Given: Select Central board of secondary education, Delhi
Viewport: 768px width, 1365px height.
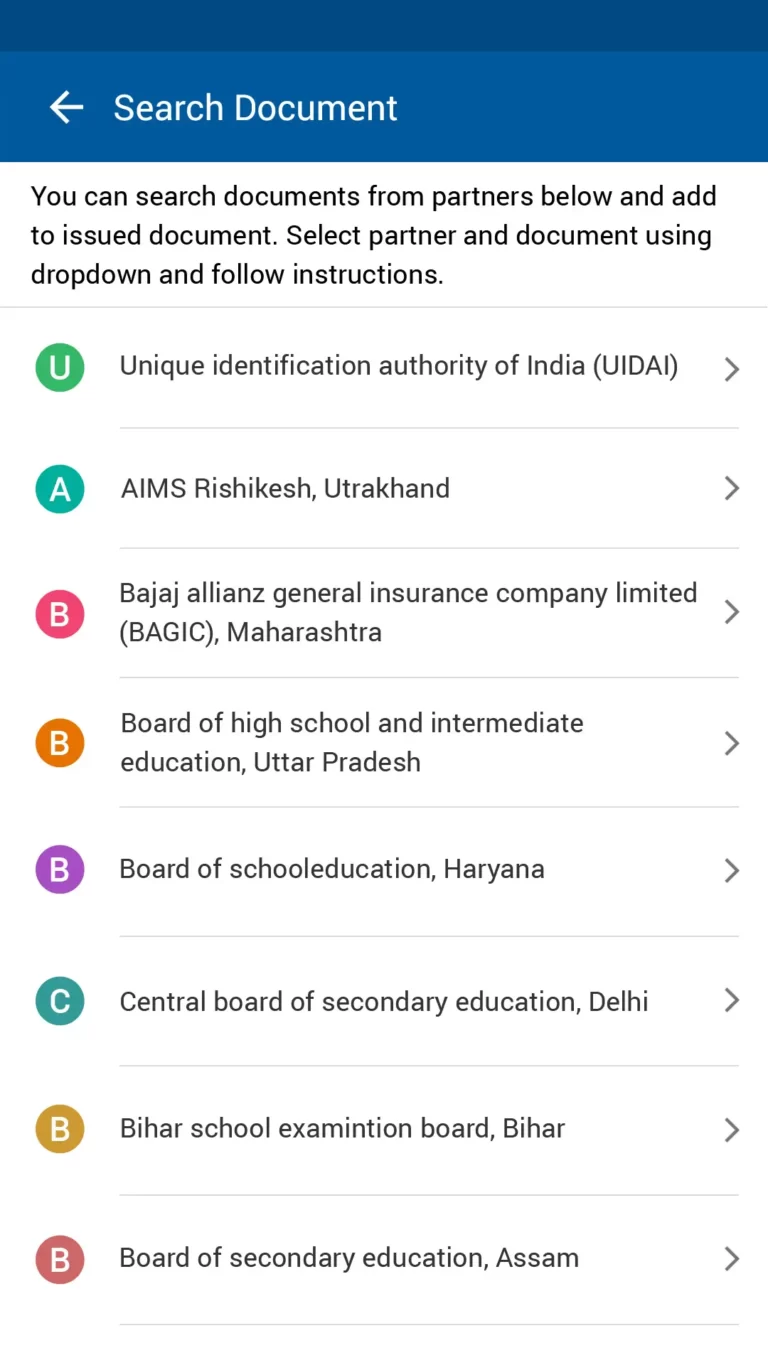Looking at the screenshot, I should pos(384,1001).
